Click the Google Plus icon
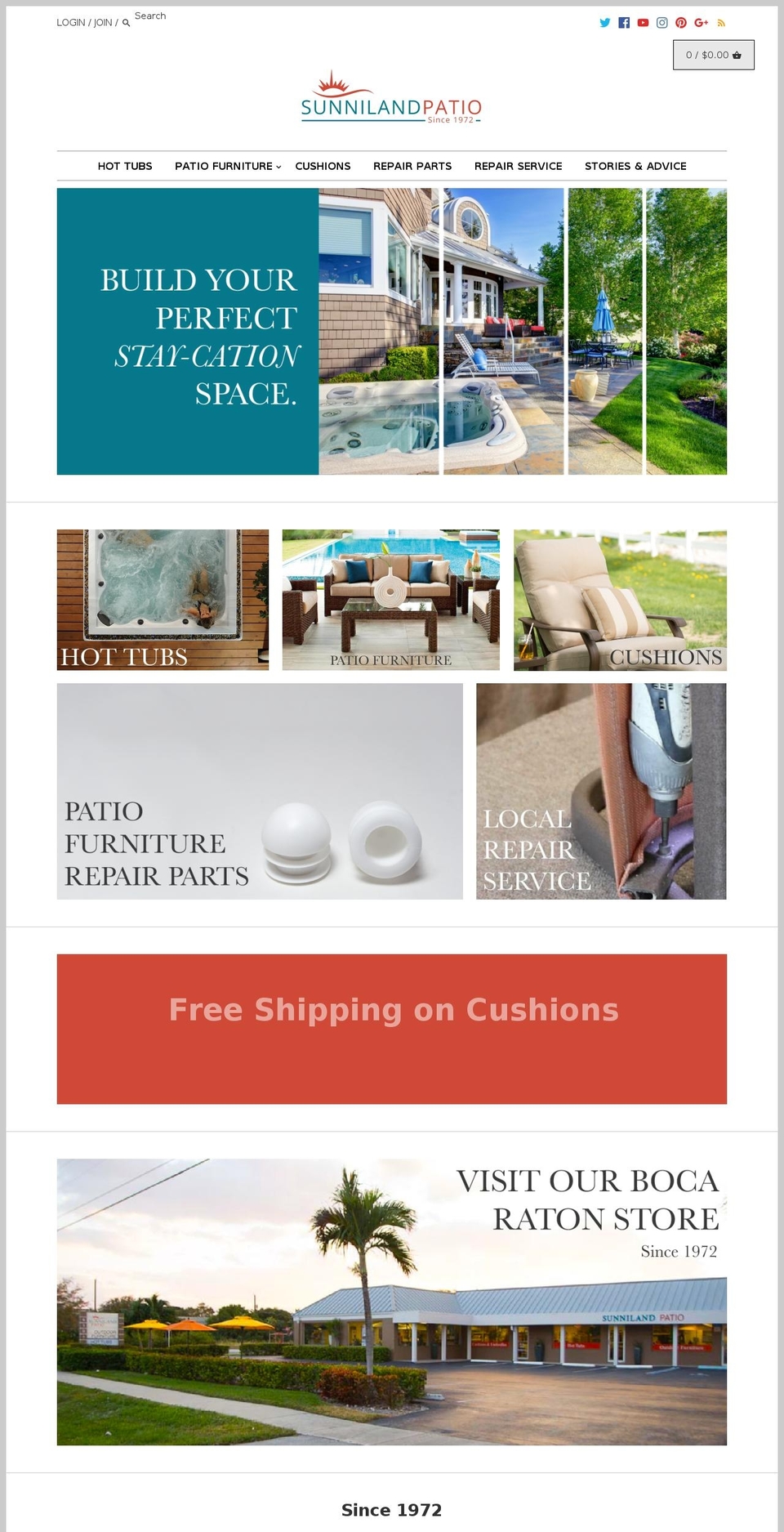Screen dimensions: 784x1532 (x=699, y=23)
